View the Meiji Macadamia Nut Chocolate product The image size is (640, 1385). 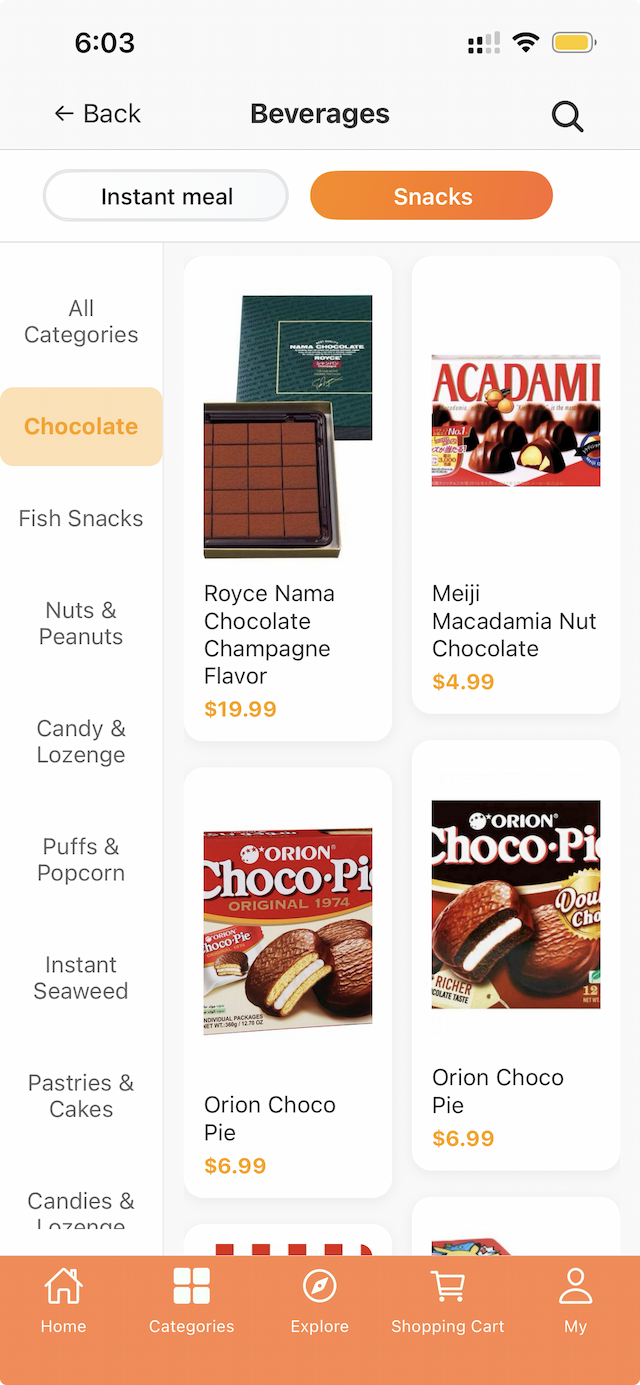pyautogui.click(x=515, y=485)
